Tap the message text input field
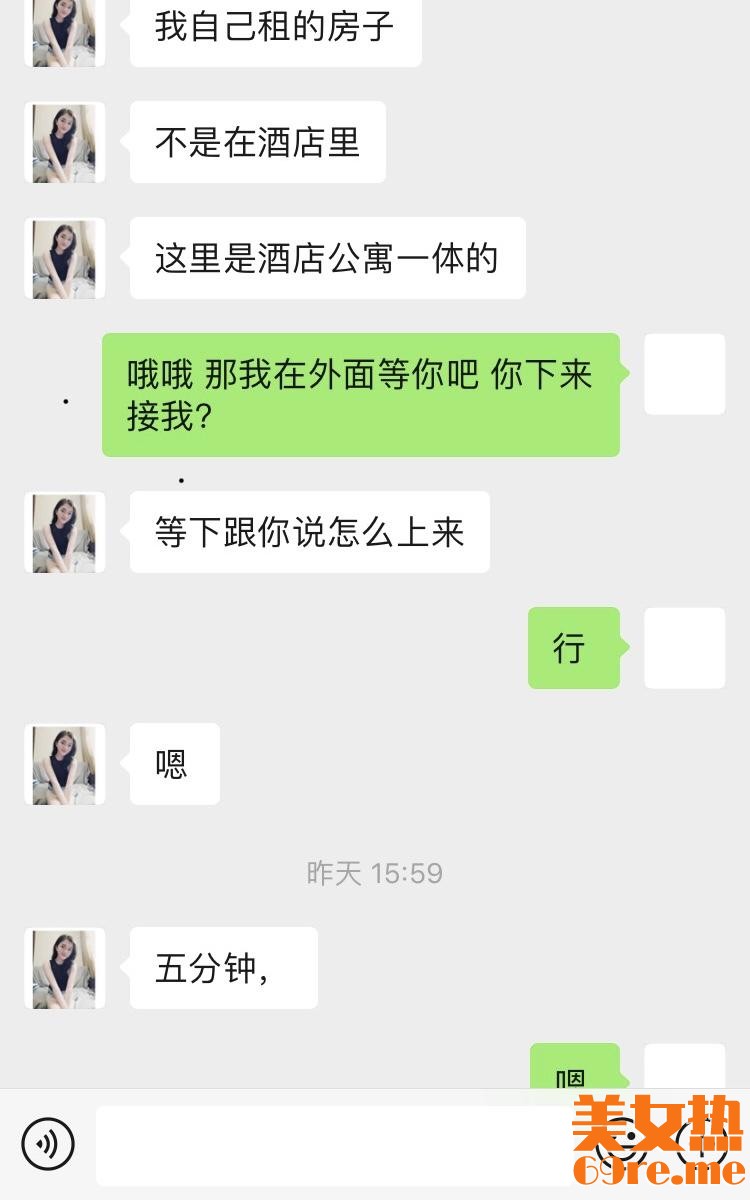Screen dimensions: 750x1200 [x=330, y=1144]
